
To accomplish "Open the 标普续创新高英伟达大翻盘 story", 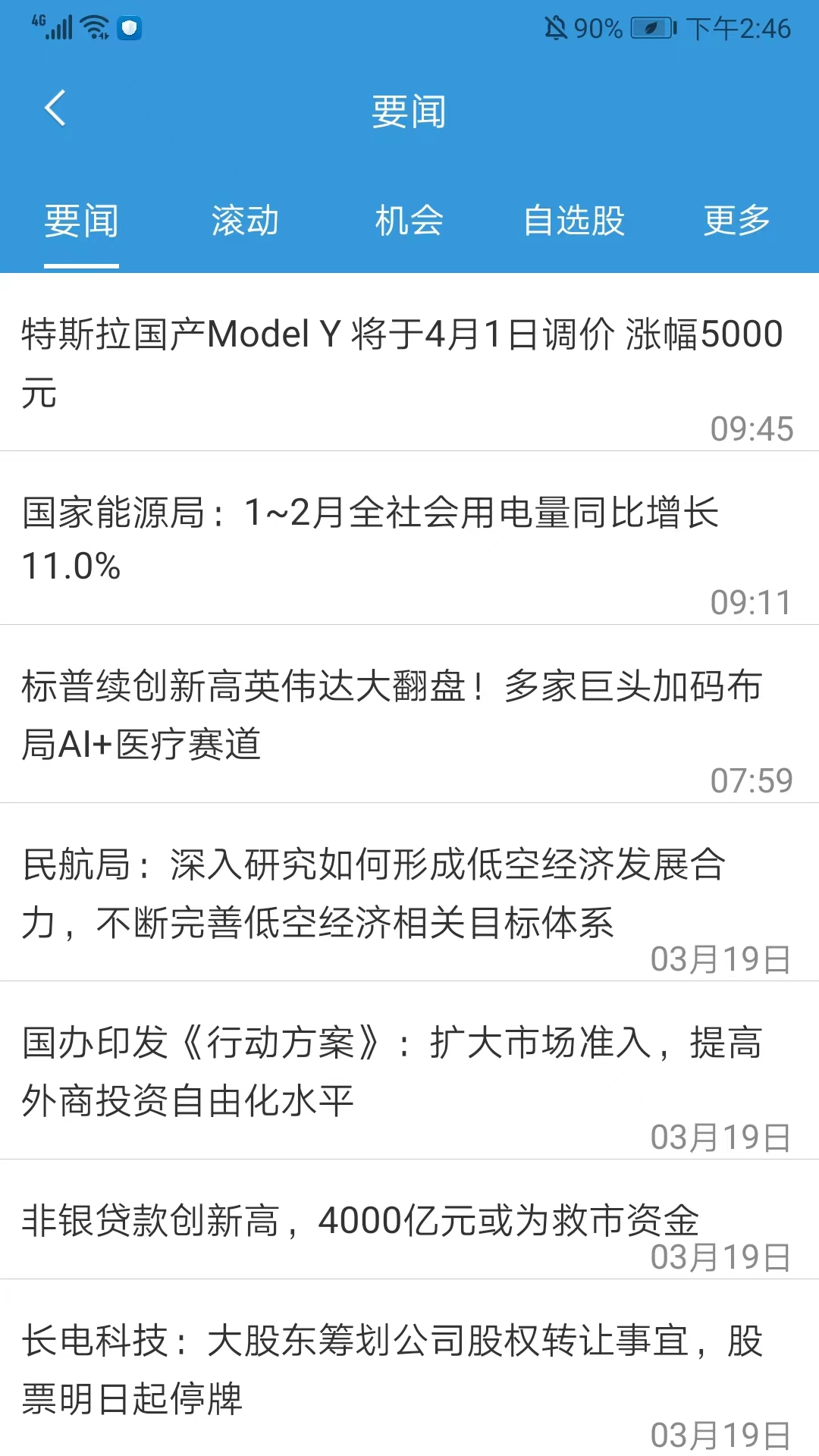I will (391, 714).
